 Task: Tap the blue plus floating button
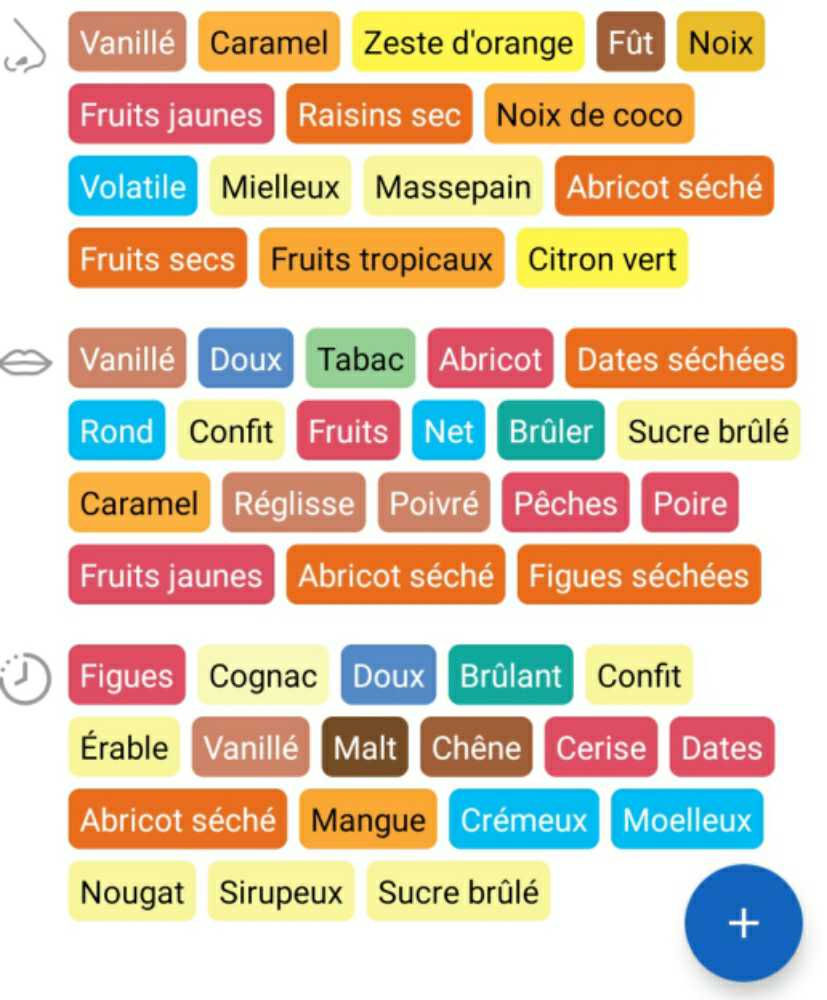(743, 922)
